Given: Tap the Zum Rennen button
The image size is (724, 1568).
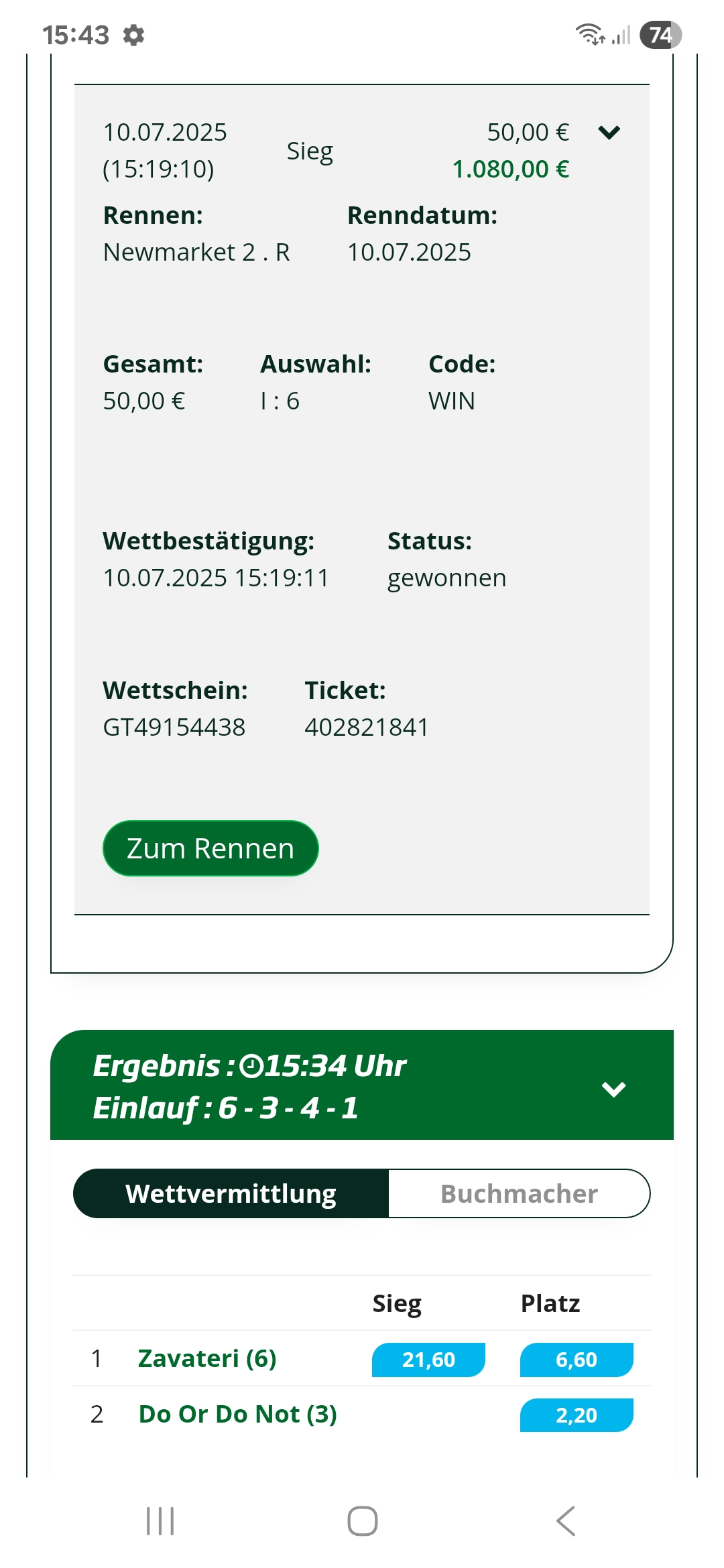Looking at the screenshot, I should coord(210,848).
